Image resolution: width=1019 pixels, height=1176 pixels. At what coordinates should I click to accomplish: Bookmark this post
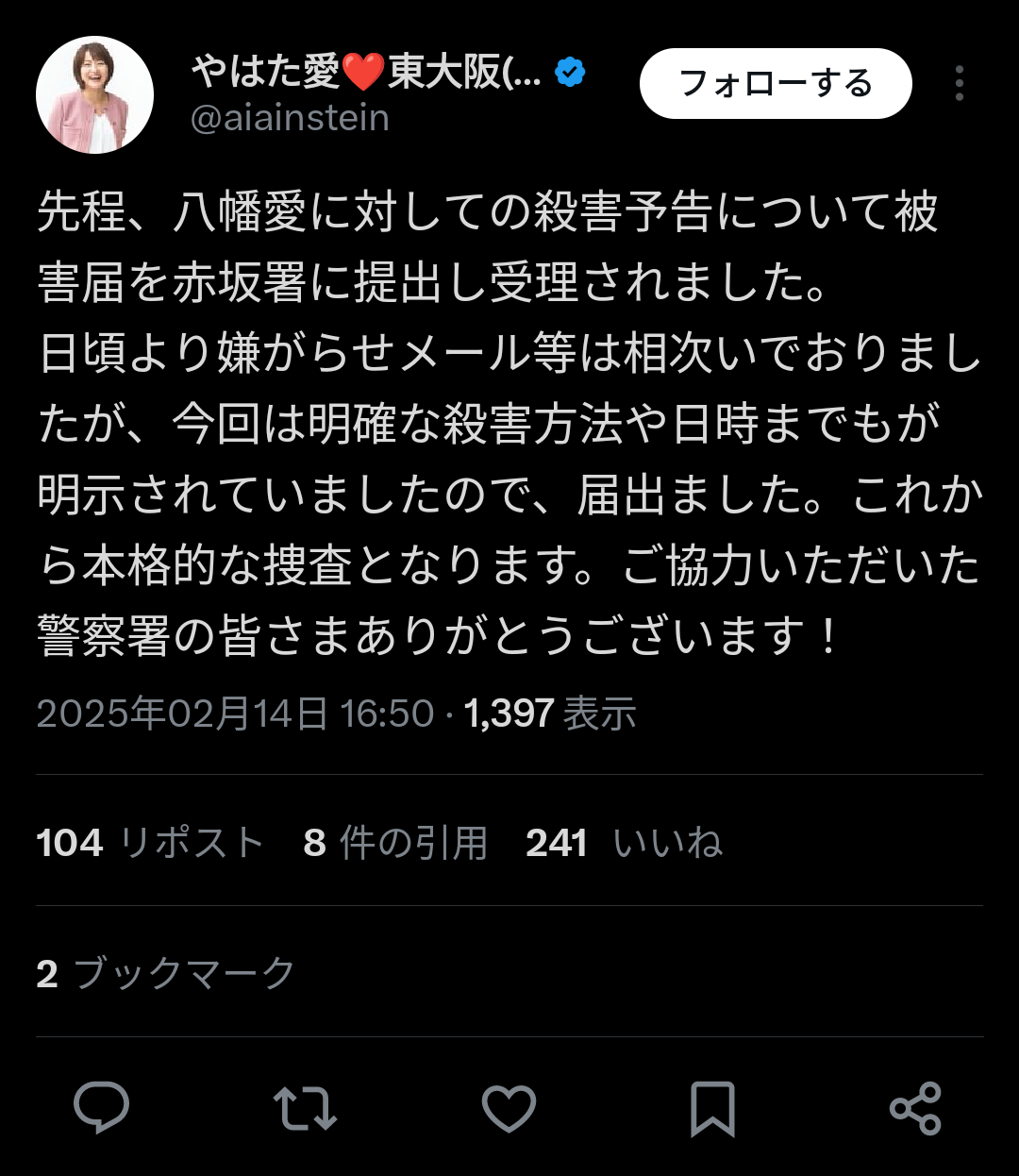(x=712, y=1108)
